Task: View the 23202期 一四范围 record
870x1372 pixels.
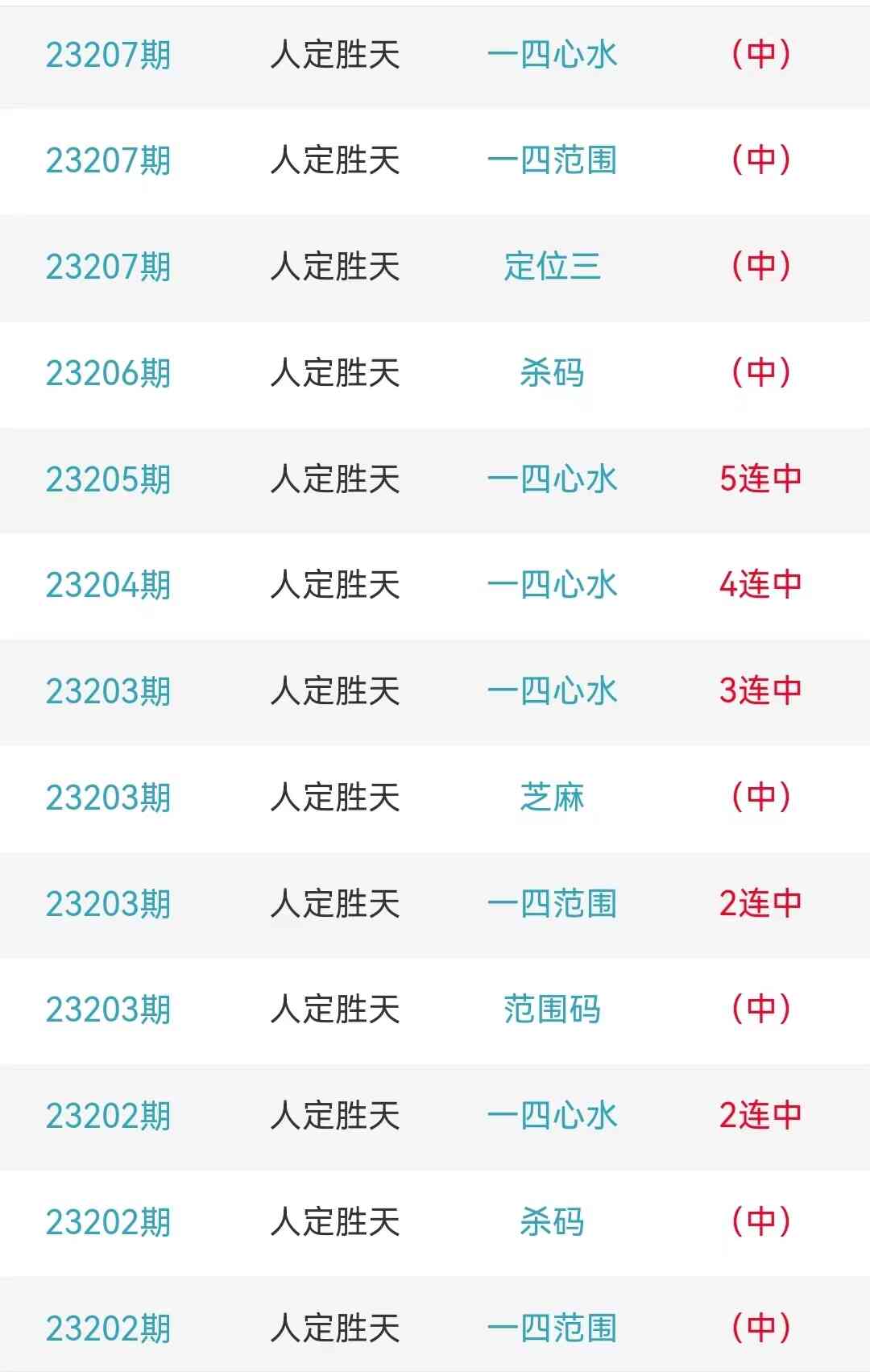Action: tap(552, 1328)
